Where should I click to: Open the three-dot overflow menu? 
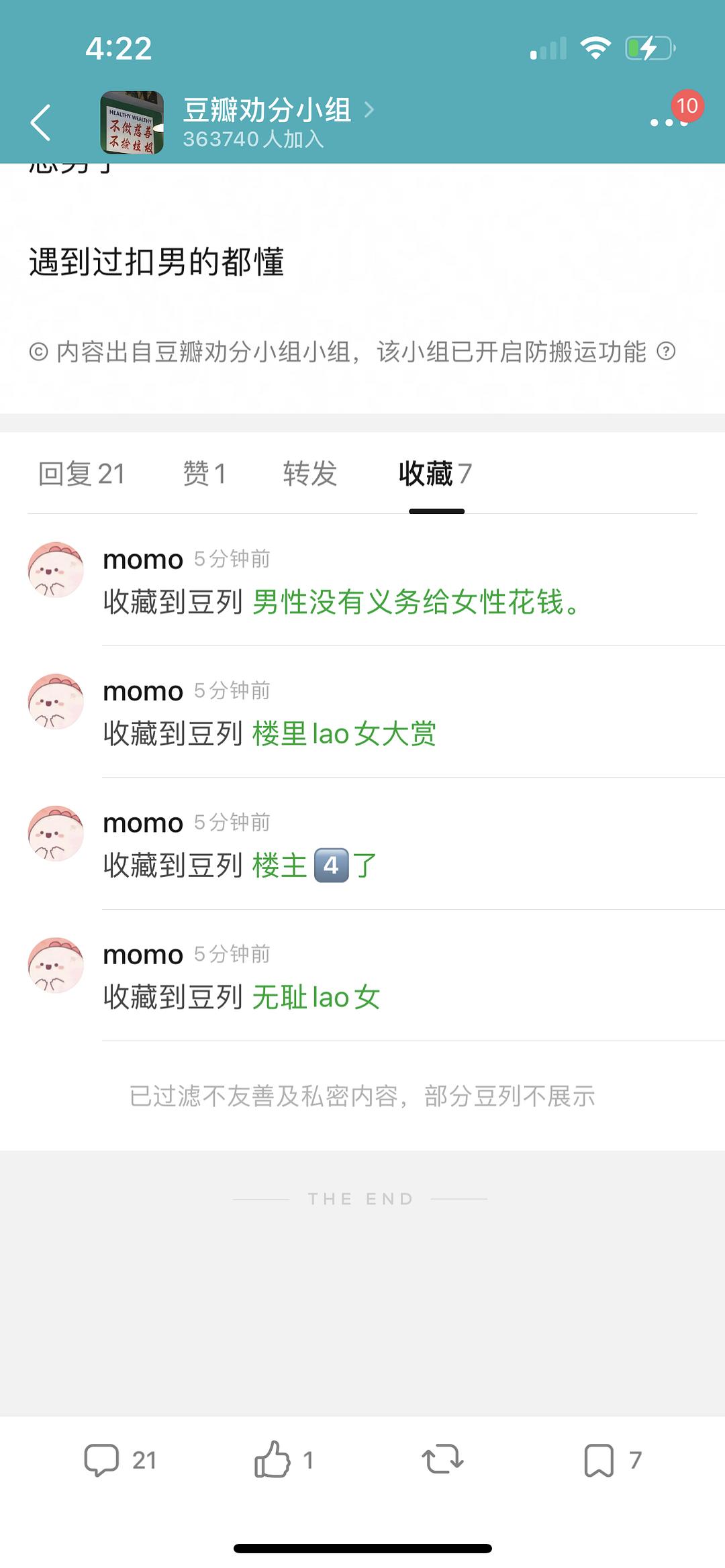pyautogui.click(x=669, y=122)
